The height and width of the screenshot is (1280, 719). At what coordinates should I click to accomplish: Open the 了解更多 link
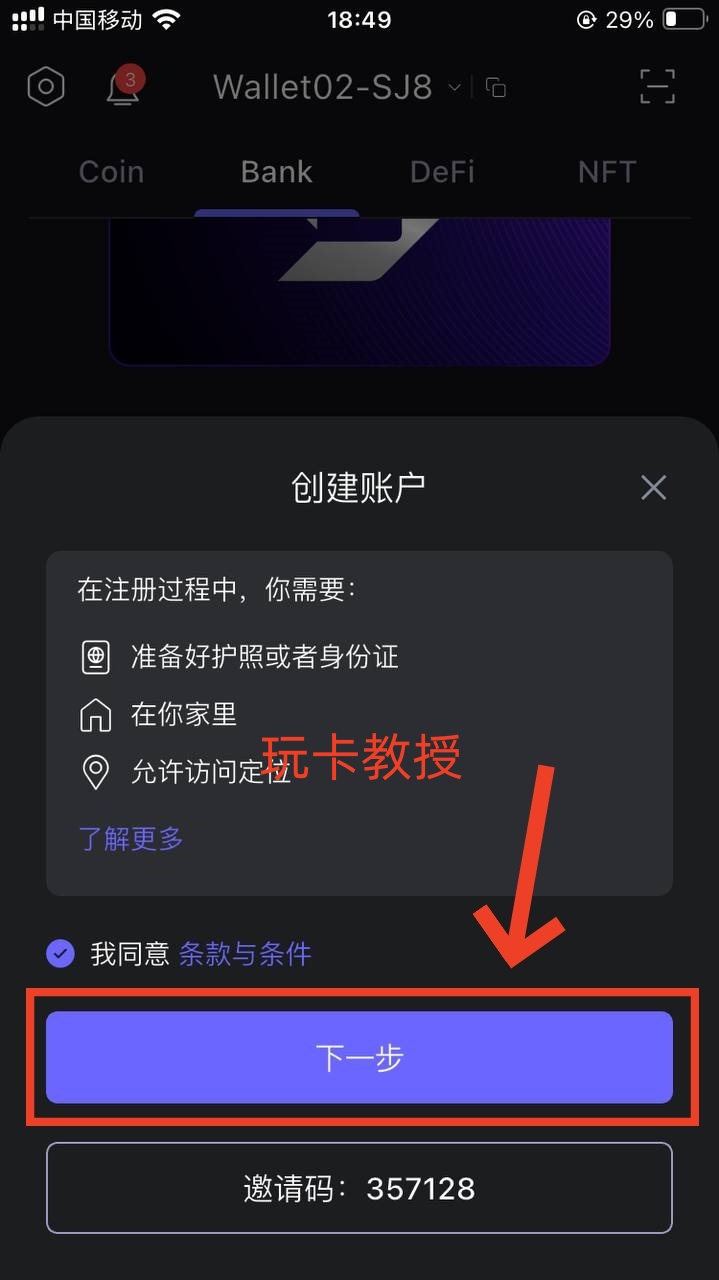131,838
